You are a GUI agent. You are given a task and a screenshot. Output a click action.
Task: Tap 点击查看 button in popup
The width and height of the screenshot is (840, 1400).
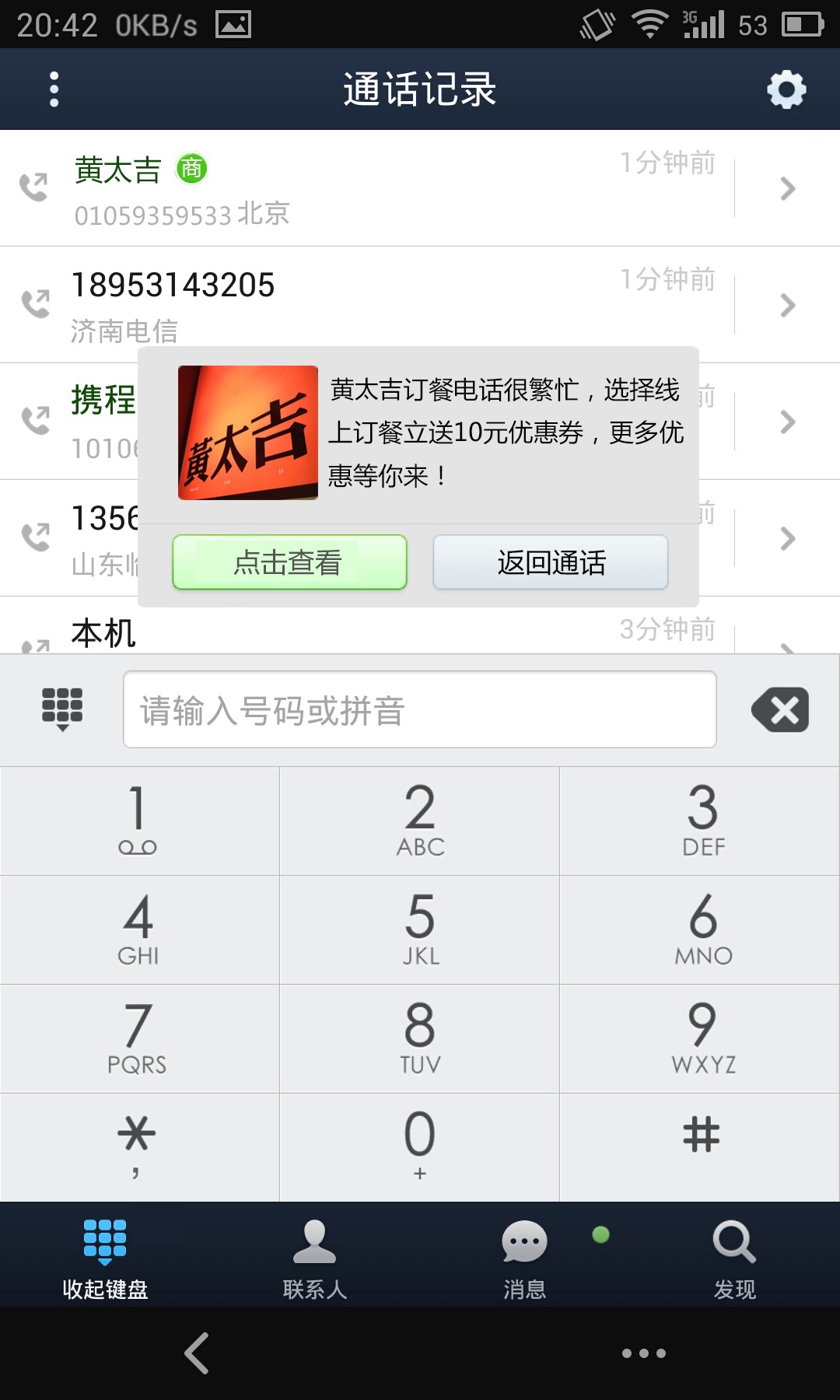(289, 562)
